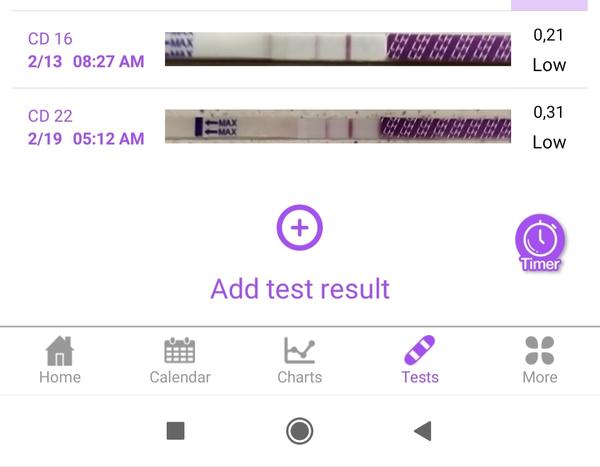The height and width of the screenshot is (467, 600).
Task: Go to the Home tab
Action: point(60,360)
